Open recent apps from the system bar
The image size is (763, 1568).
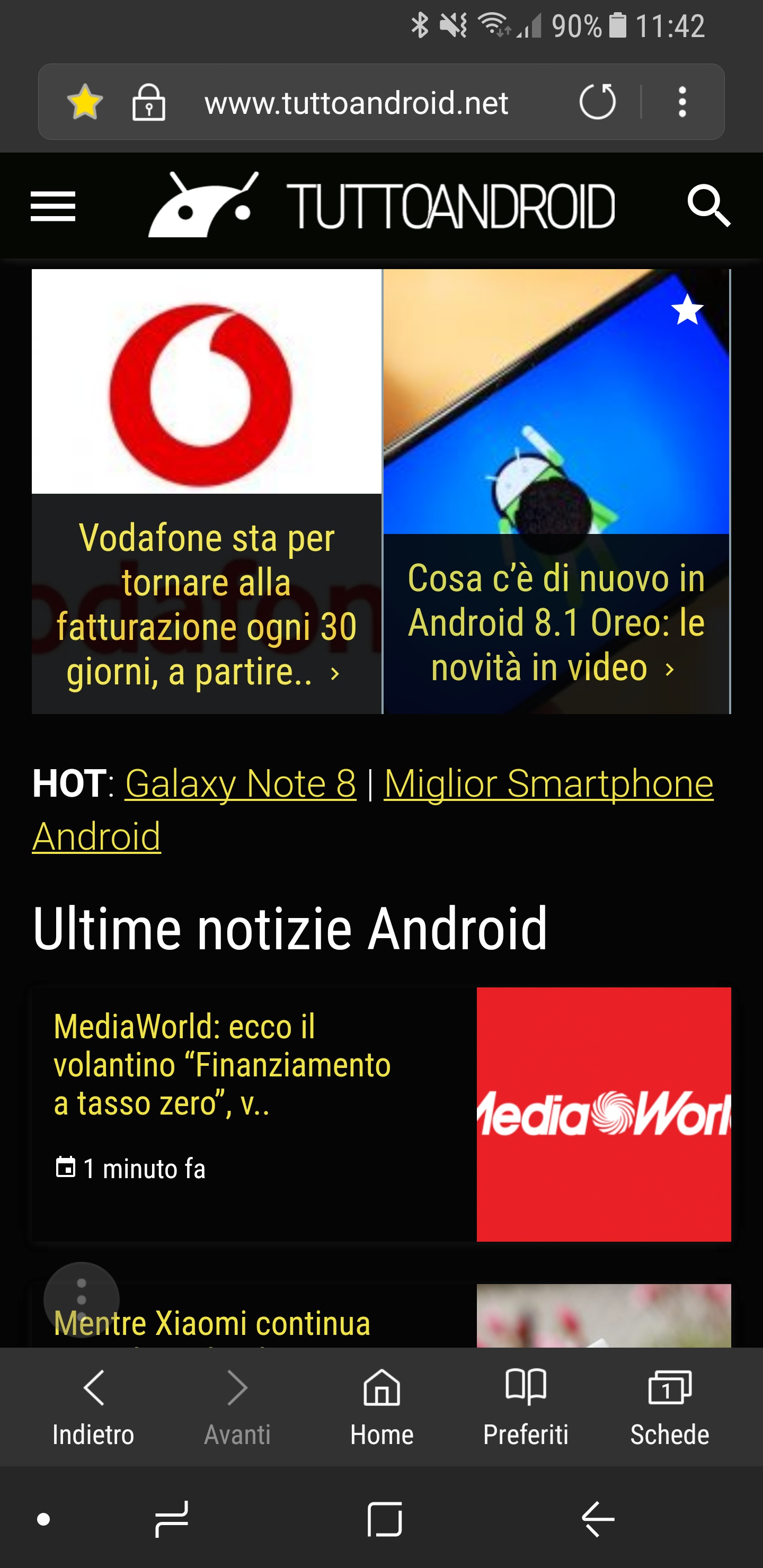point(172,1519)
